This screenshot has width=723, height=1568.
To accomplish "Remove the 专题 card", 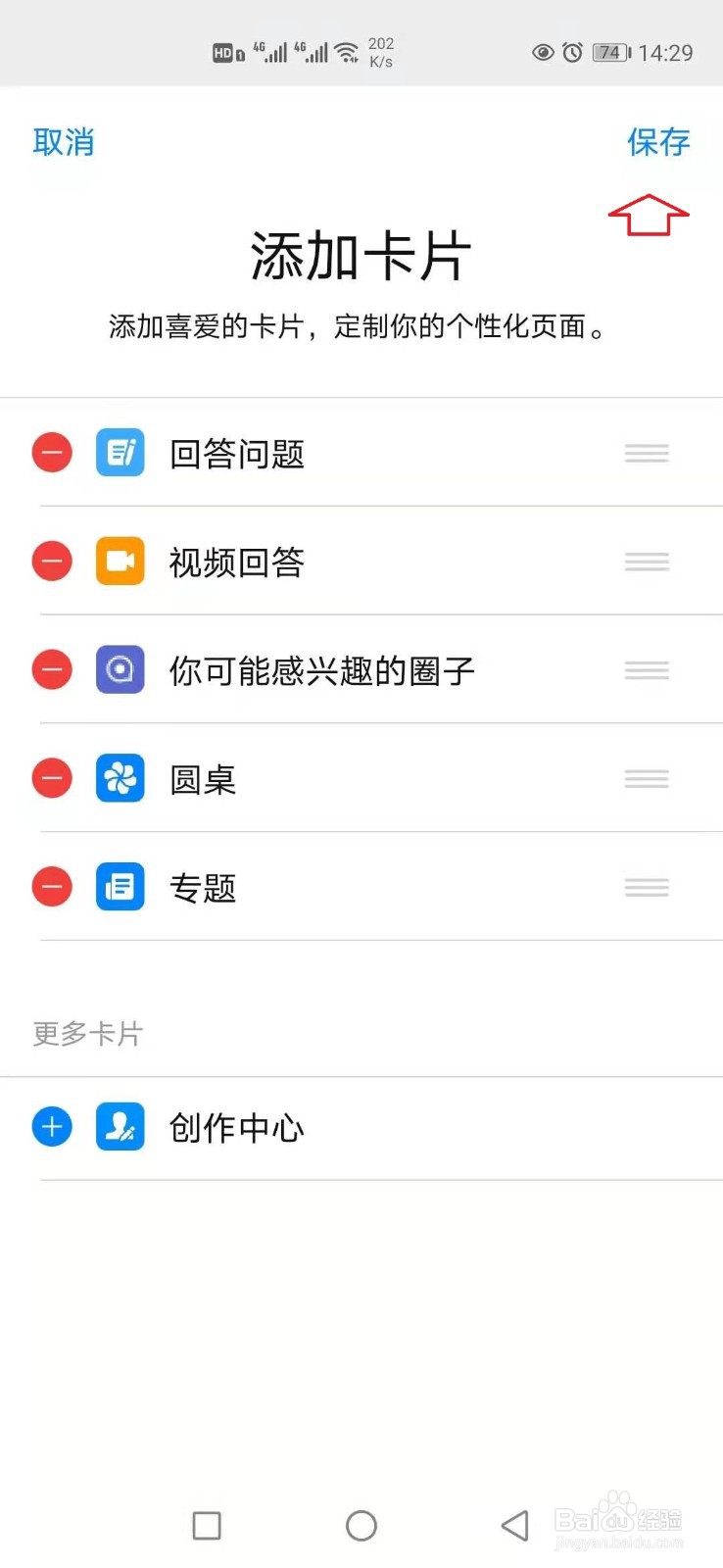I will (x=52, y=887).
